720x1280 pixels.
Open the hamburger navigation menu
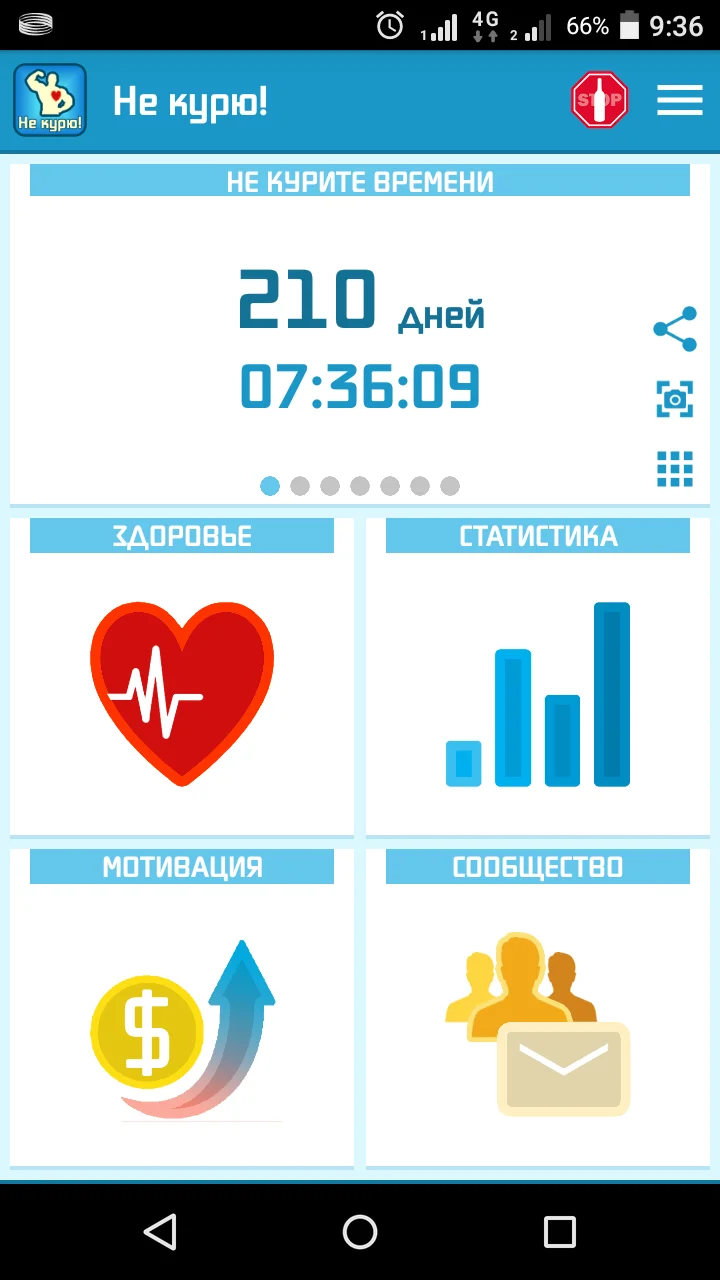679,100
